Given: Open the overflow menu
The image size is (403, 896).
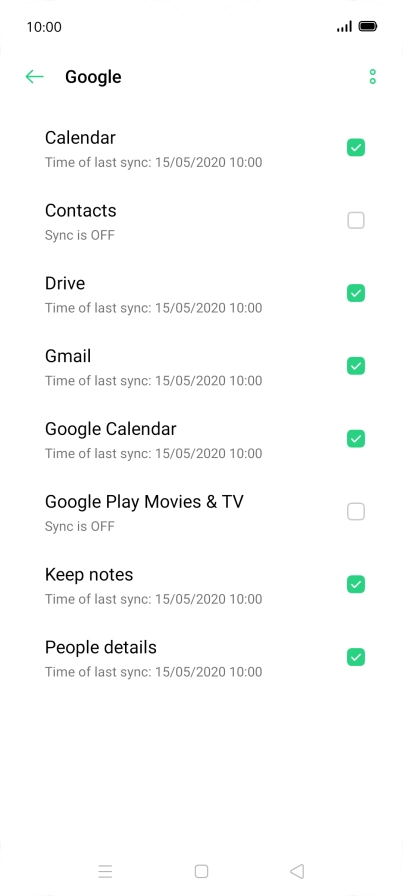Looking at the screenshot, I should [373, 77].
